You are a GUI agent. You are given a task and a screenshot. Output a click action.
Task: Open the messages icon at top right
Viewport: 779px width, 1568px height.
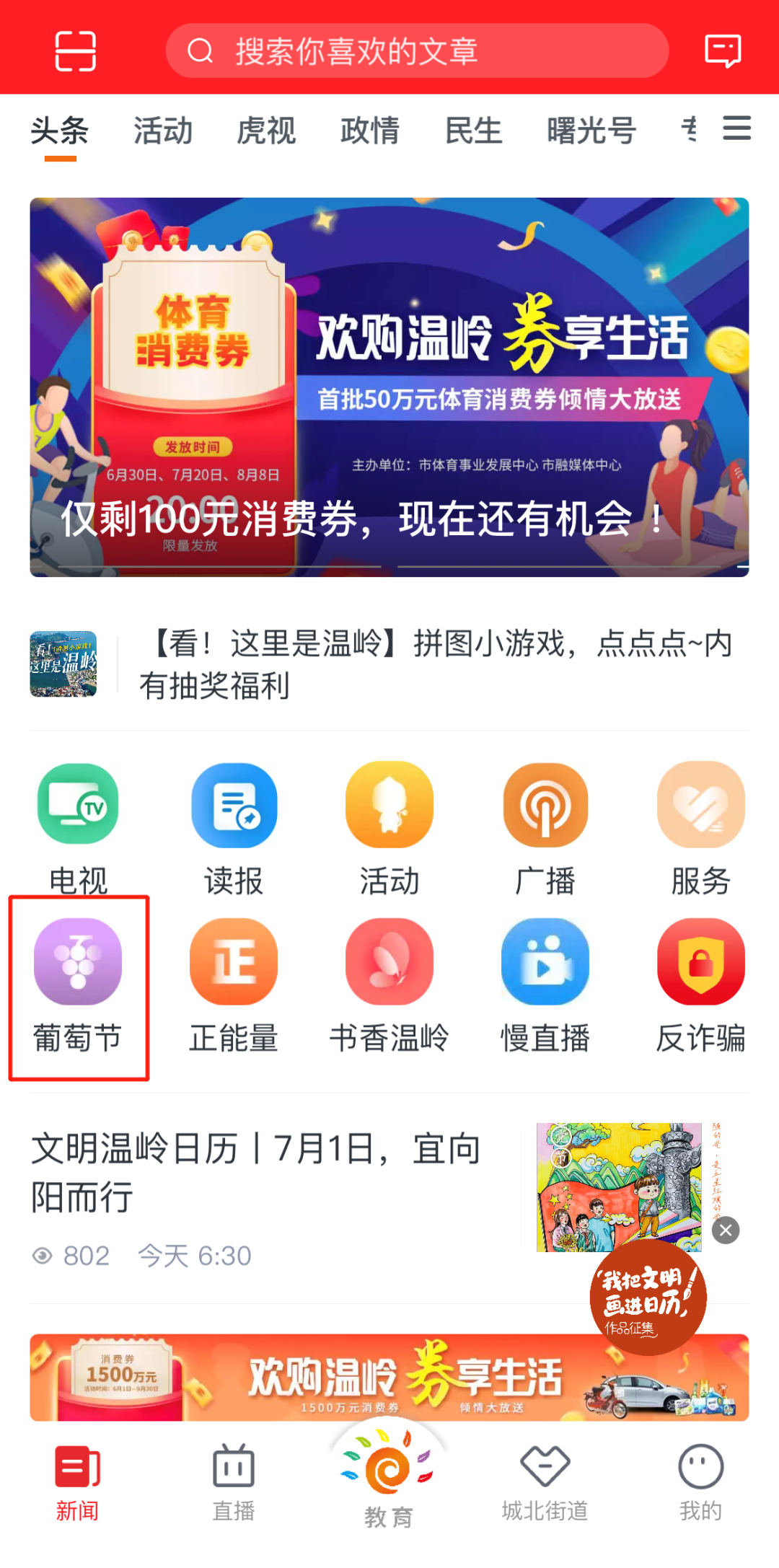[722, 51]
